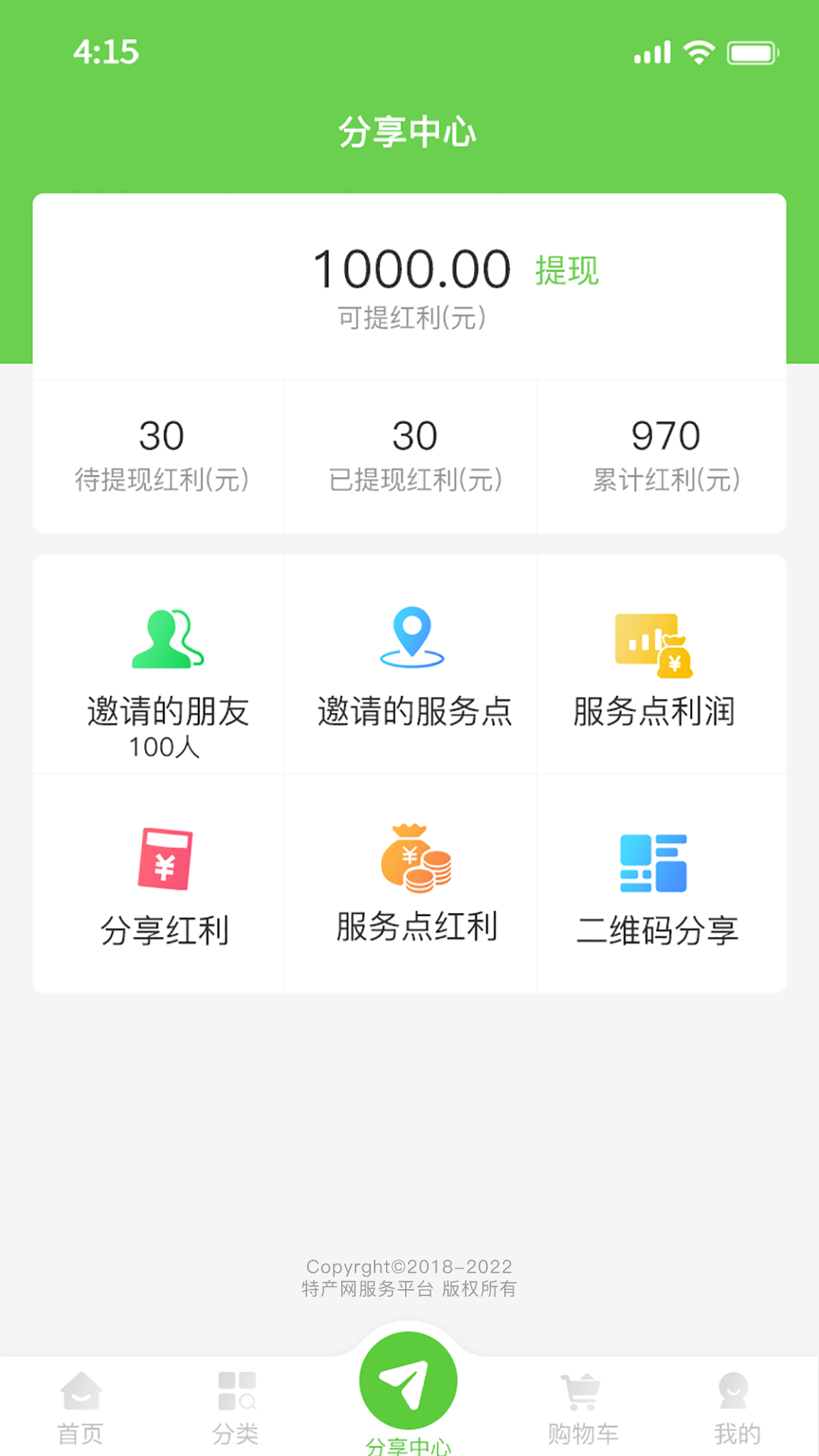Tap the 已提现红利 statistic cell

[409, 453]
